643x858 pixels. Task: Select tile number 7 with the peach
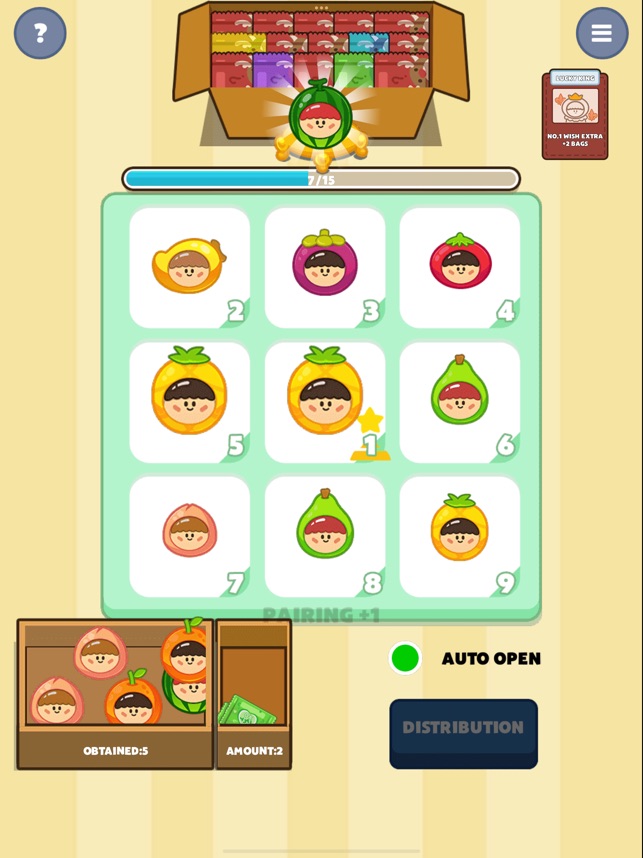pyautogui.click(x=190, y=536)
